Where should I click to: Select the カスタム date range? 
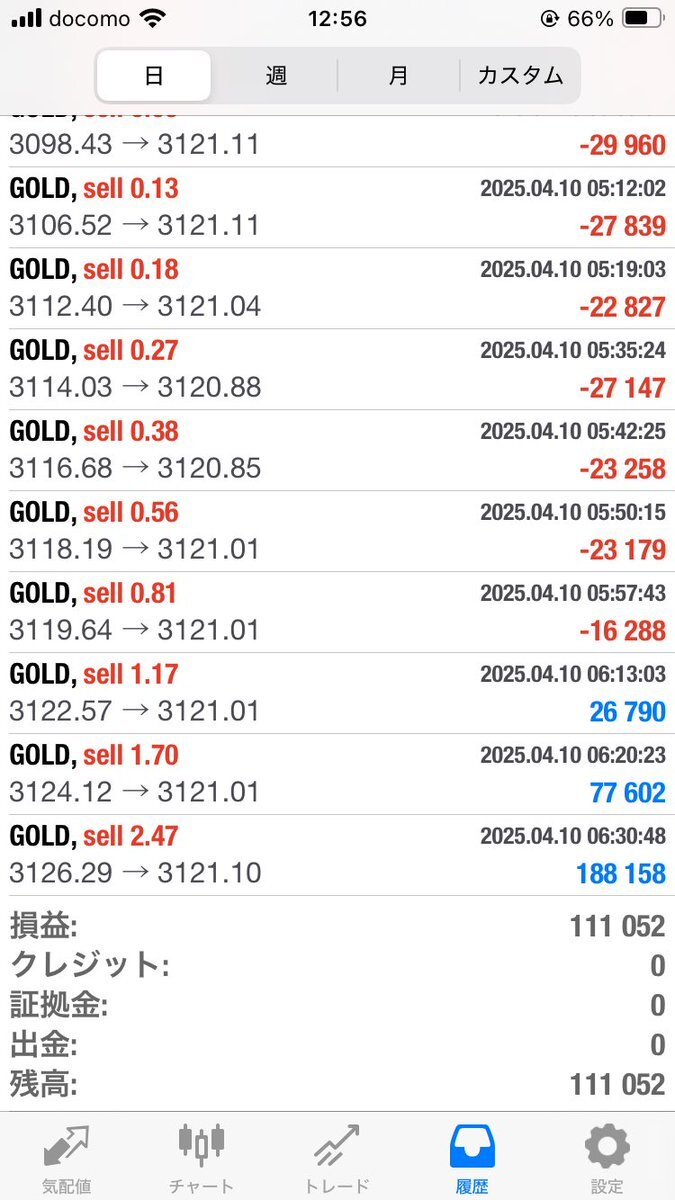pos(519,75)
